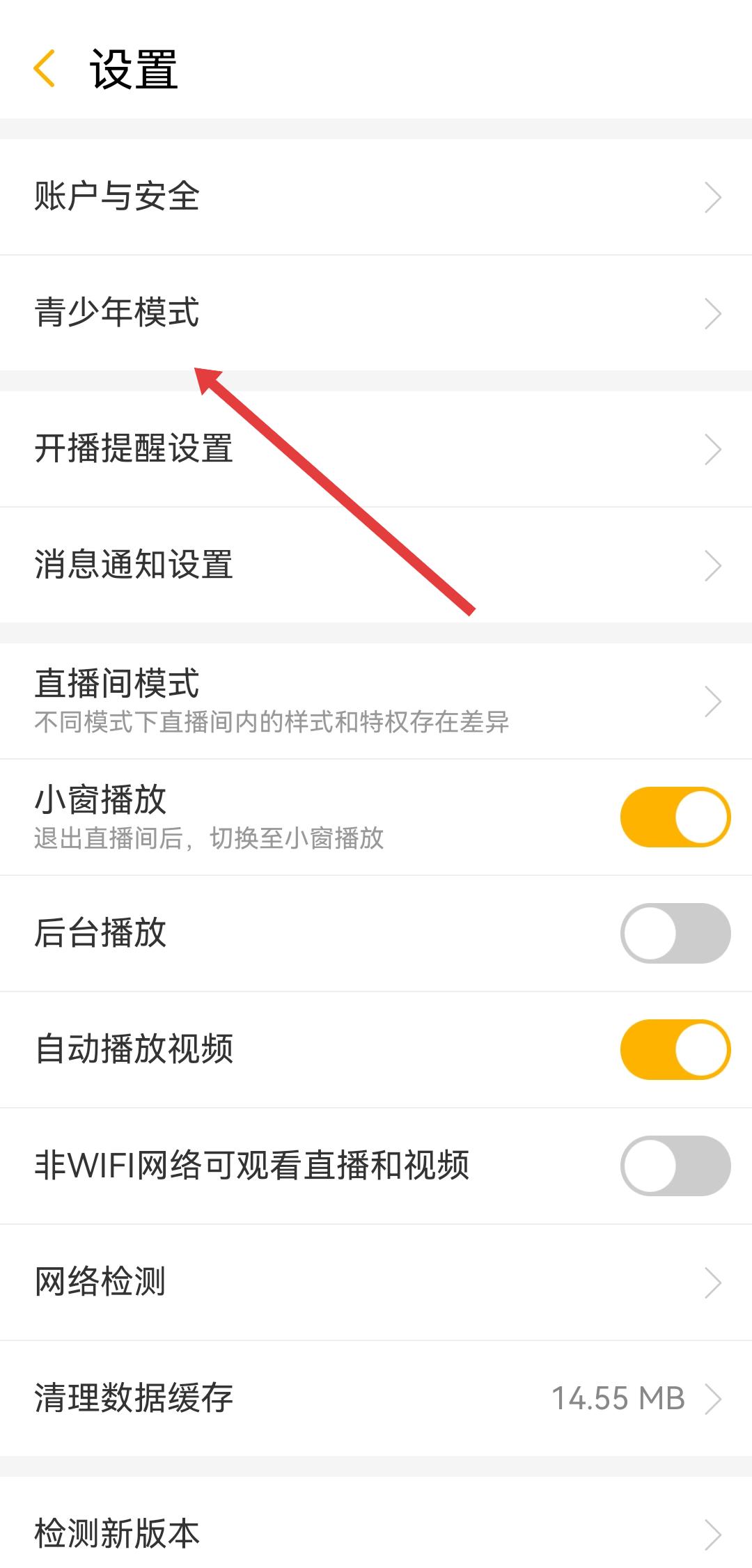752x1568 pixels.
Task: Enable 后台播放 switch
Action: pos(675,933)
